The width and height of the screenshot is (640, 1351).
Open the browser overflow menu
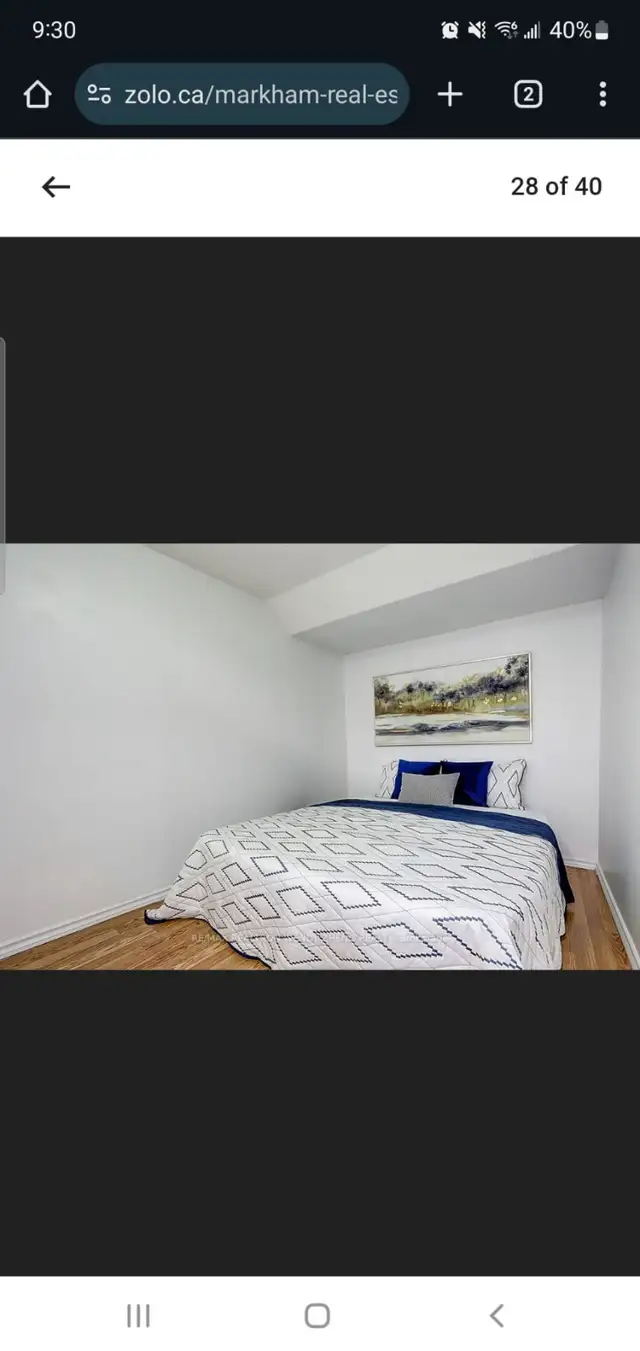click(602, 95)
